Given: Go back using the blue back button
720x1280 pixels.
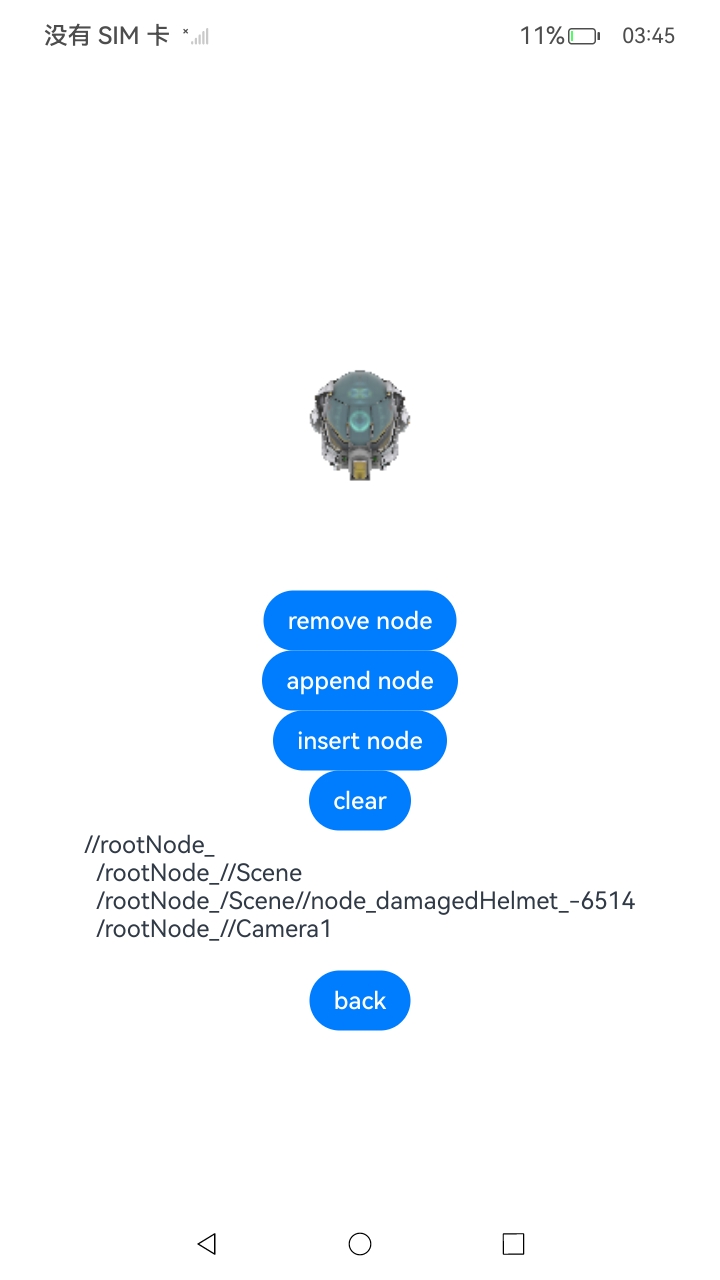Looking at the screenshot, I should pyautogui.click(x=360, y=1000).
